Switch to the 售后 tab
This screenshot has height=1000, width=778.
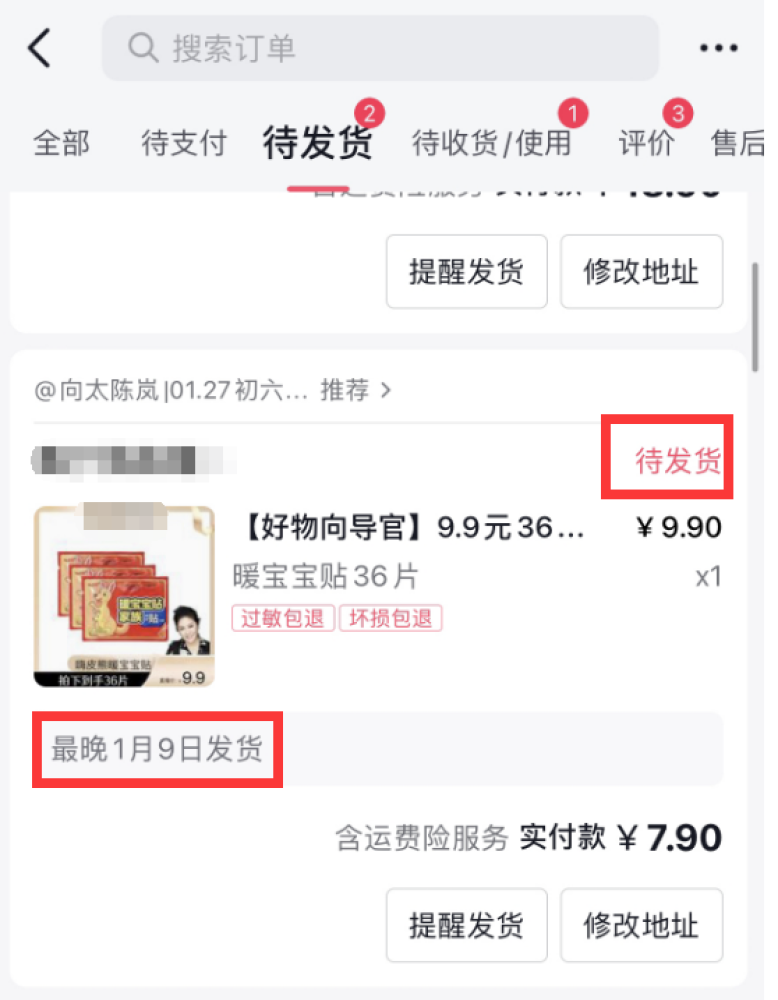[x=738, y=143]
